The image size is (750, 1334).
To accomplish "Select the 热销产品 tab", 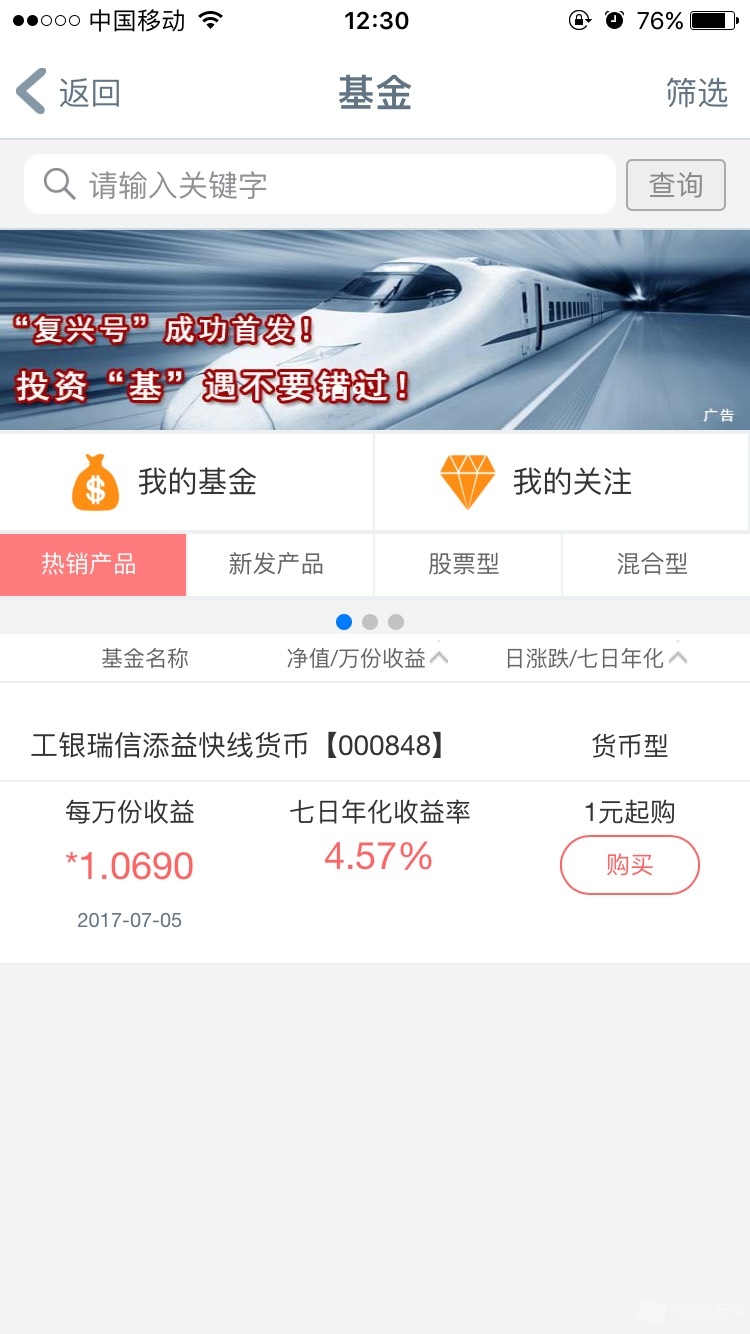I will [x=93, y=564].
